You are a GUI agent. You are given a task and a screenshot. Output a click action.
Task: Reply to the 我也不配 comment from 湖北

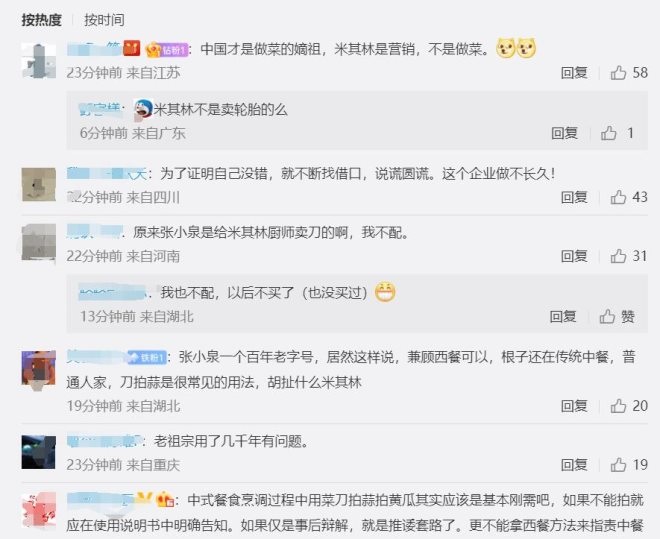point(563,317)
